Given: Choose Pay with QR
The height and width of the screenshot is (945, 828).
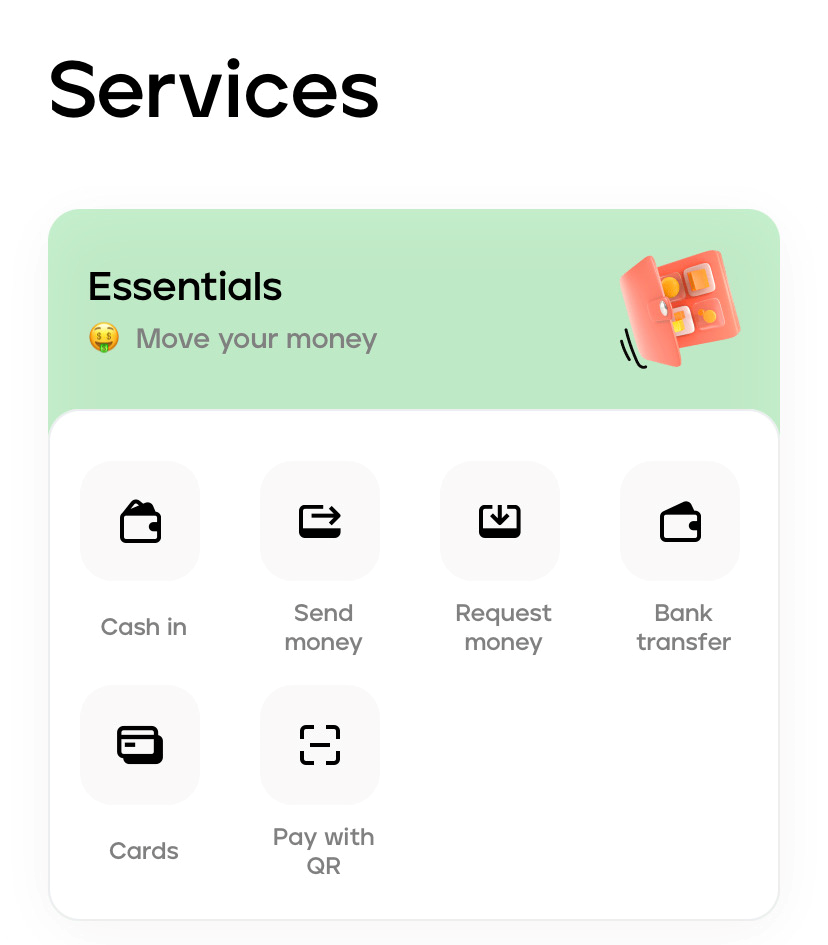Looking at the screenshot, I should click(320, 745).
